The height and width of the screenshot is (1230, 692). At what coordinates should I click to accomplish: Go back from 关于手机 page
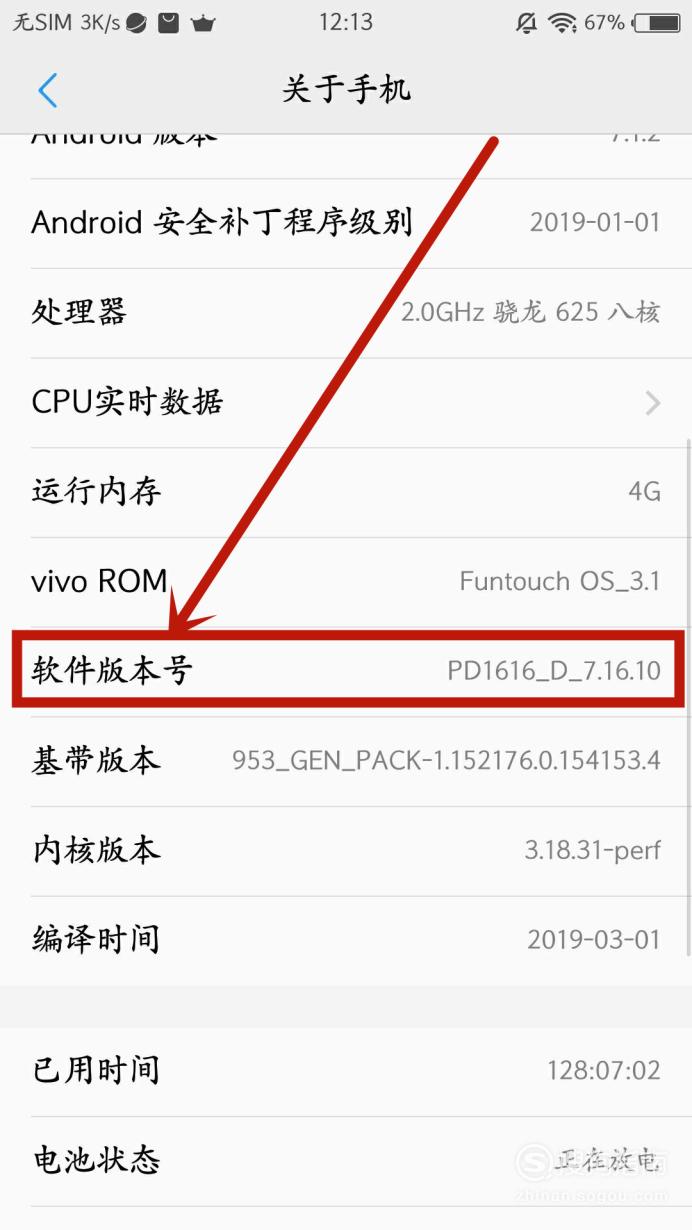[47, 90]
